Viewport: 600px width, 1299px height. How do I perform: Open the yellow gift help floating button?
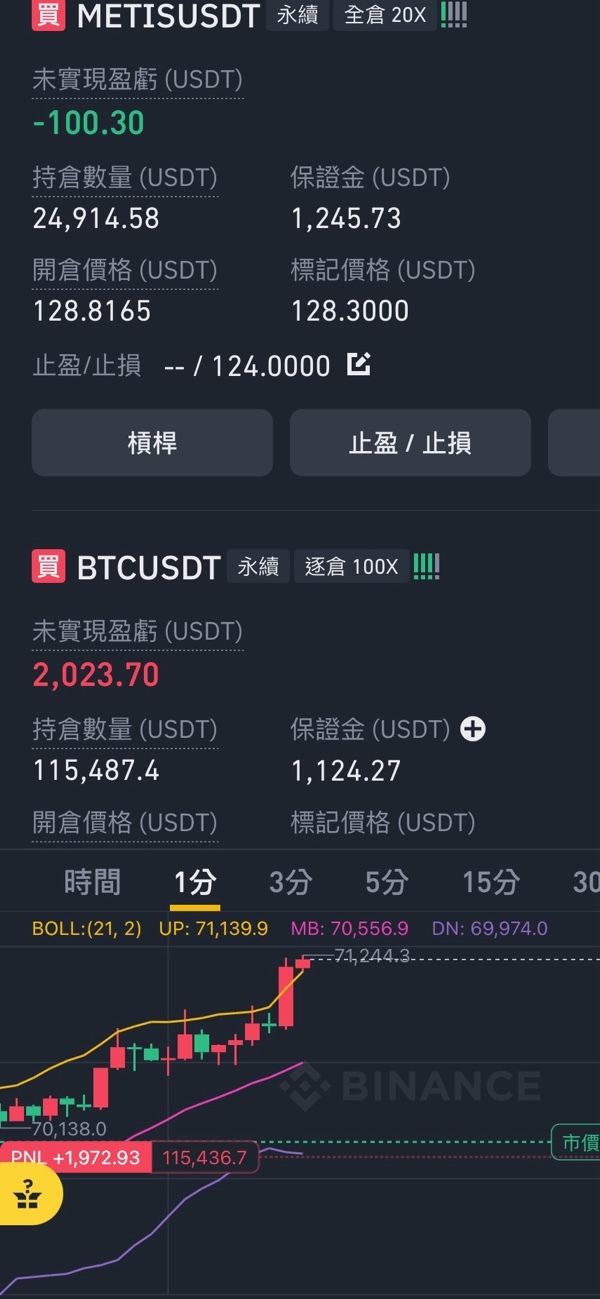27,1195
